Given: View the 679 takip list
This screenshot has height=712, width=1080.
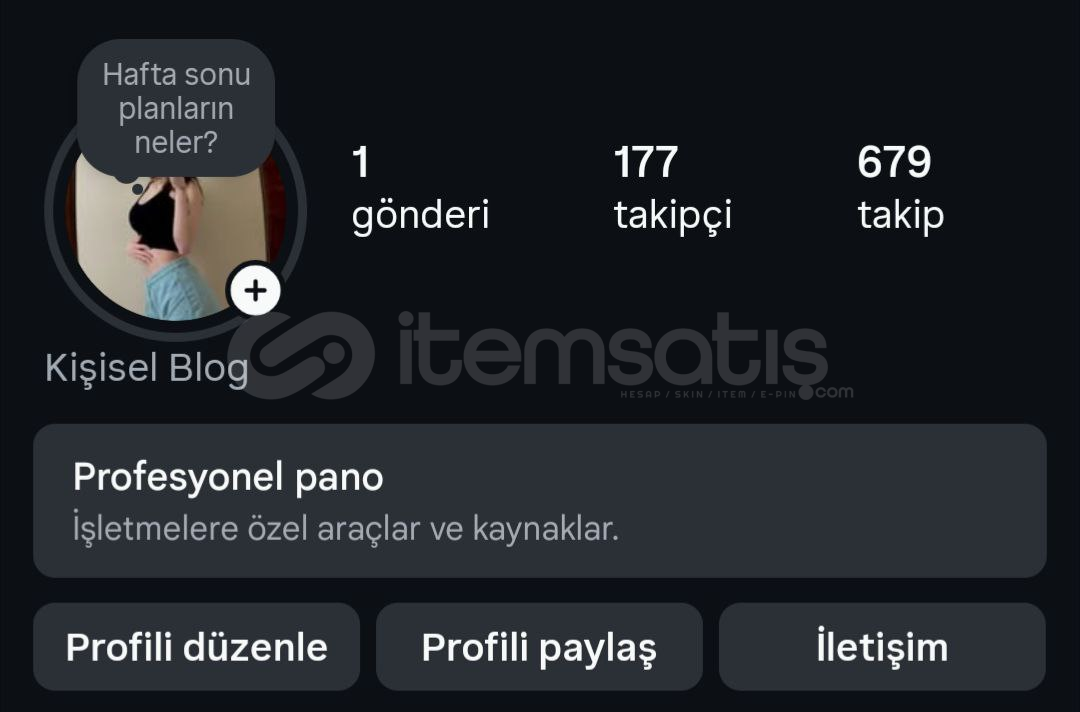Looking at the screenshot, I should click(x=899, y=188).
